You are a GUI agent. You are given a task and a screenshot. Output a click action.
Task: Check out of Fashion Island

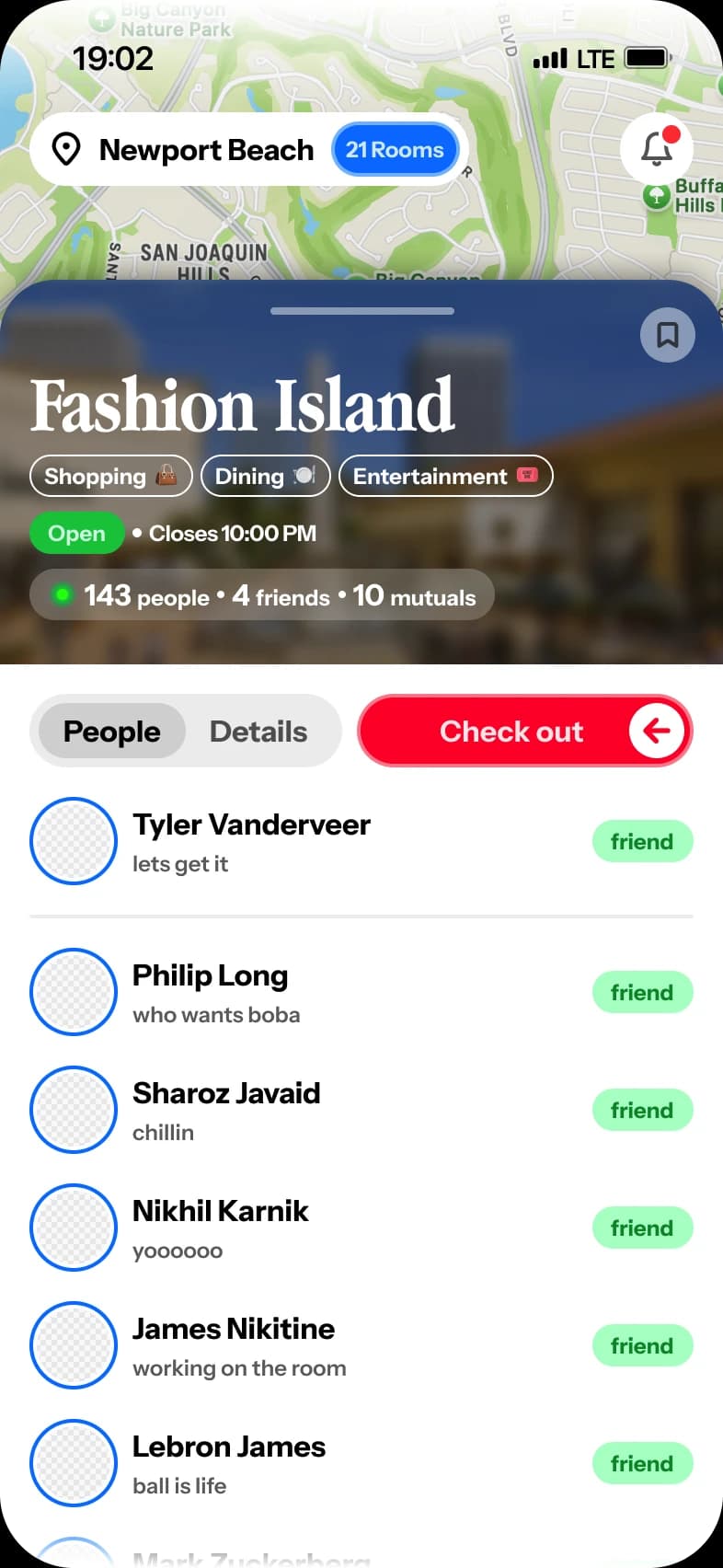524,732
